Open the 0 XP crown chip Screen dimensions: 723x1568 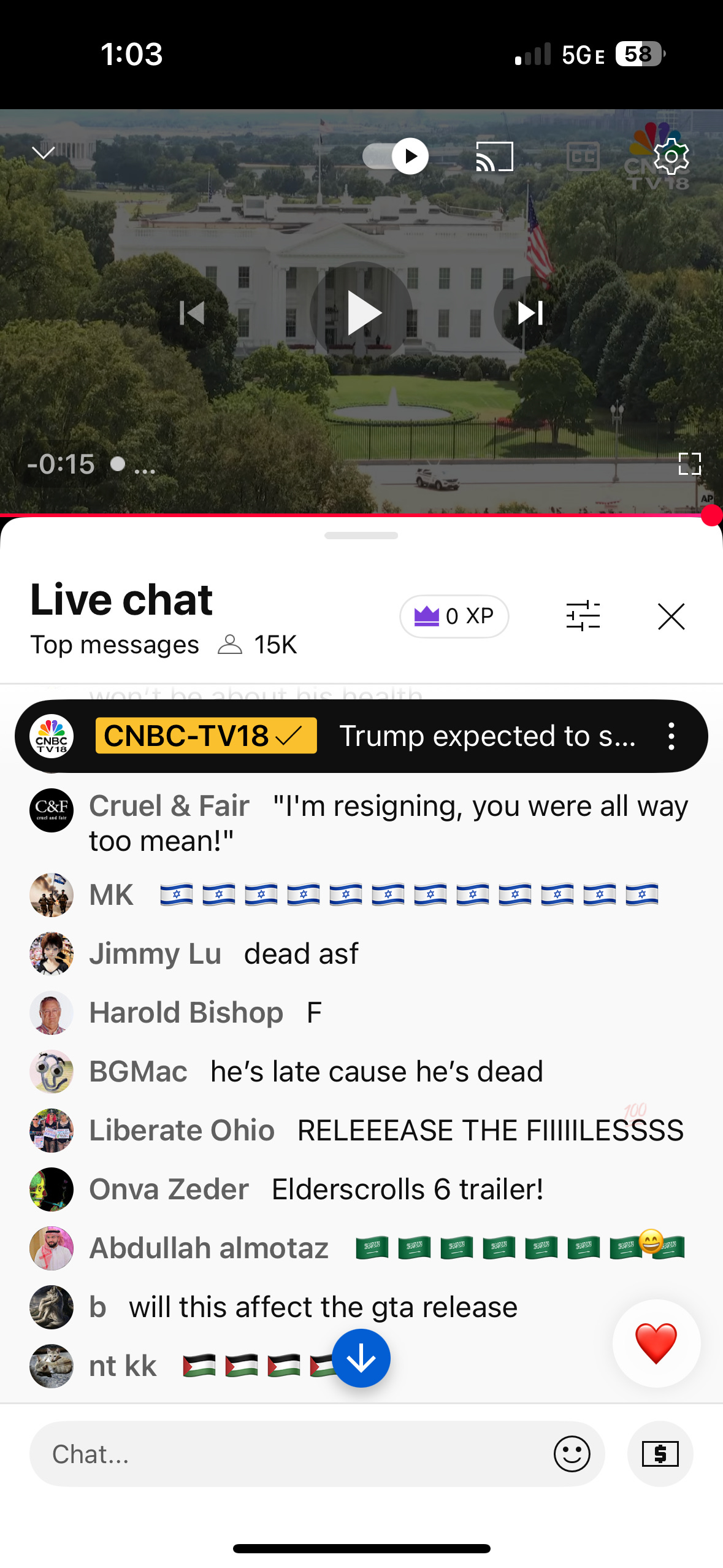click(x=454, y=616)
